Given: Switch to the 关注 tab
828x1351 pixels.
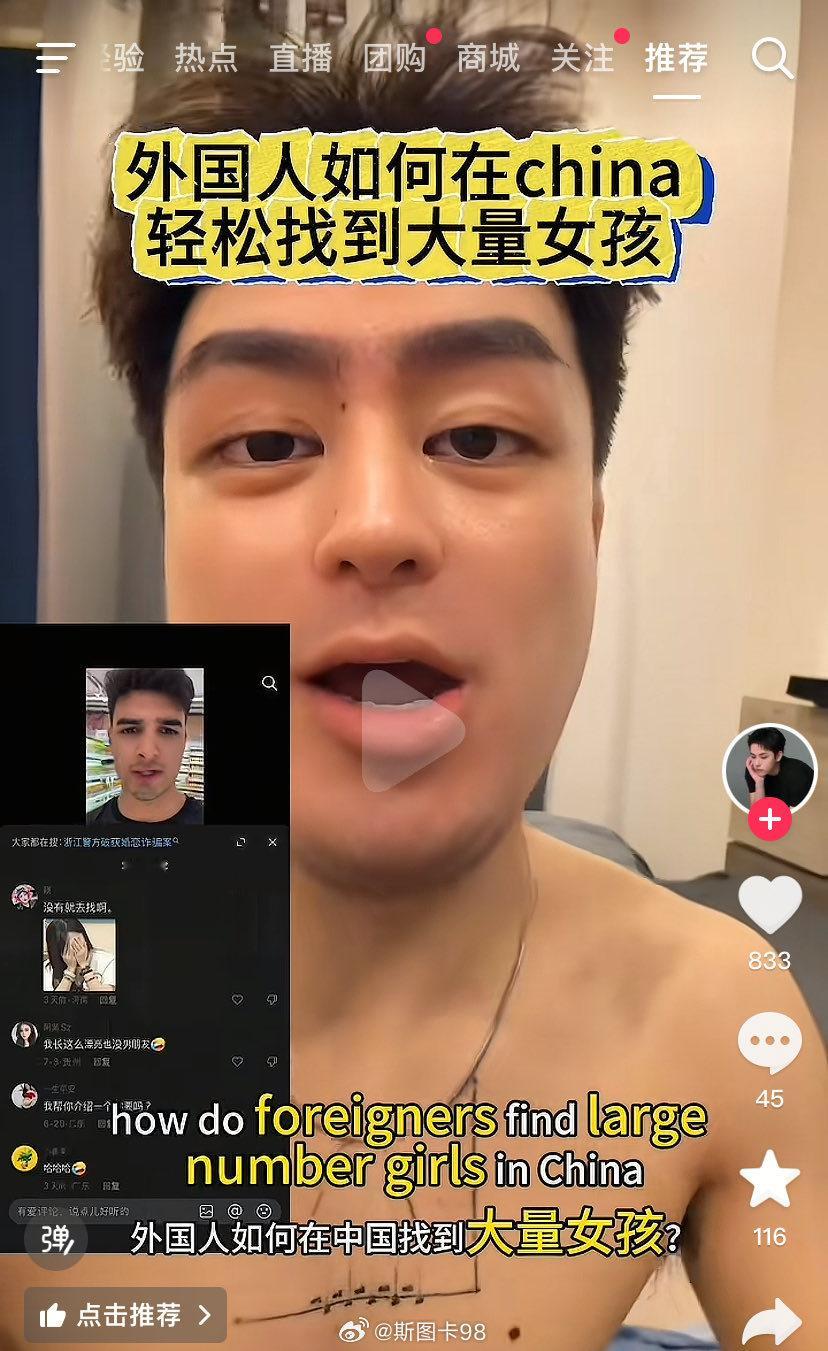Looking at the screenshot, I should click(582, 58).
